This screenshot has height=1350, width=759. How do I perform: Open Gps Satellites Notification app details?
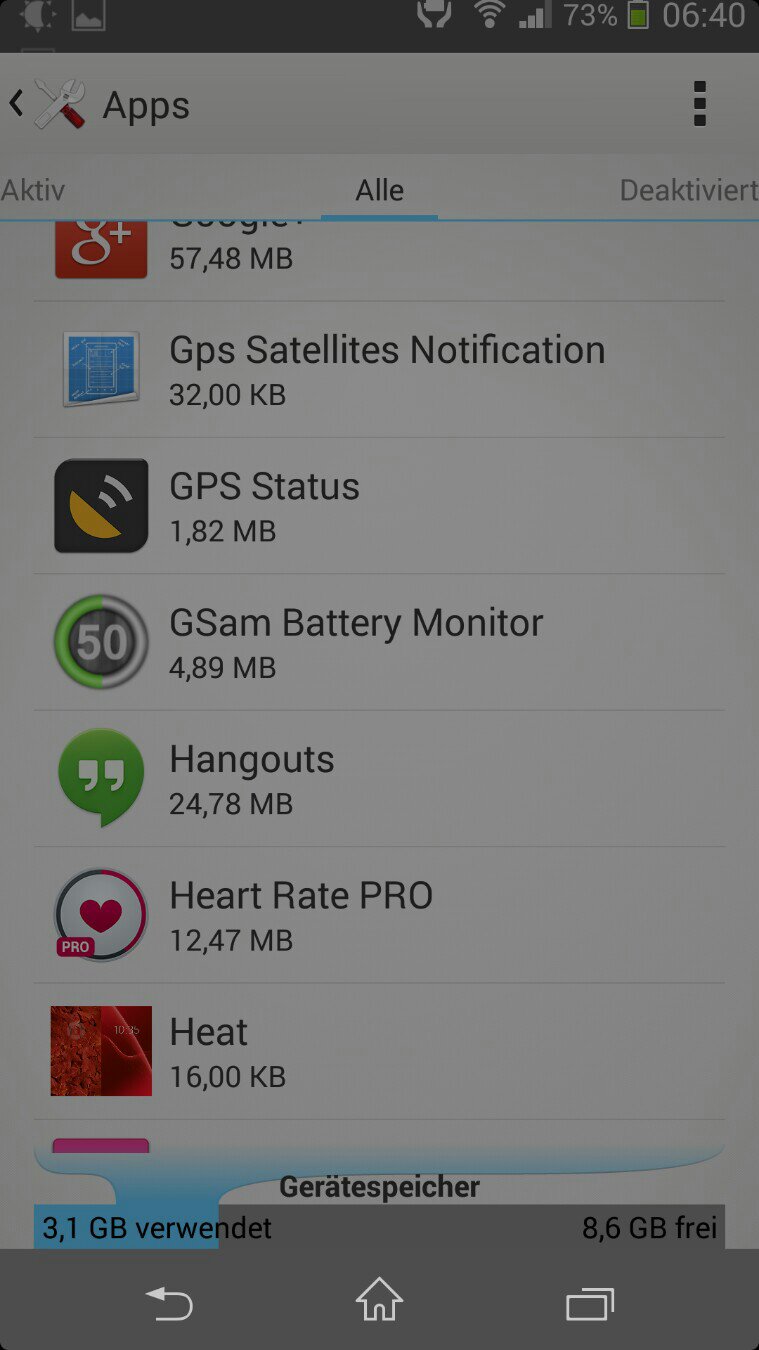click(x=379, y=370)
